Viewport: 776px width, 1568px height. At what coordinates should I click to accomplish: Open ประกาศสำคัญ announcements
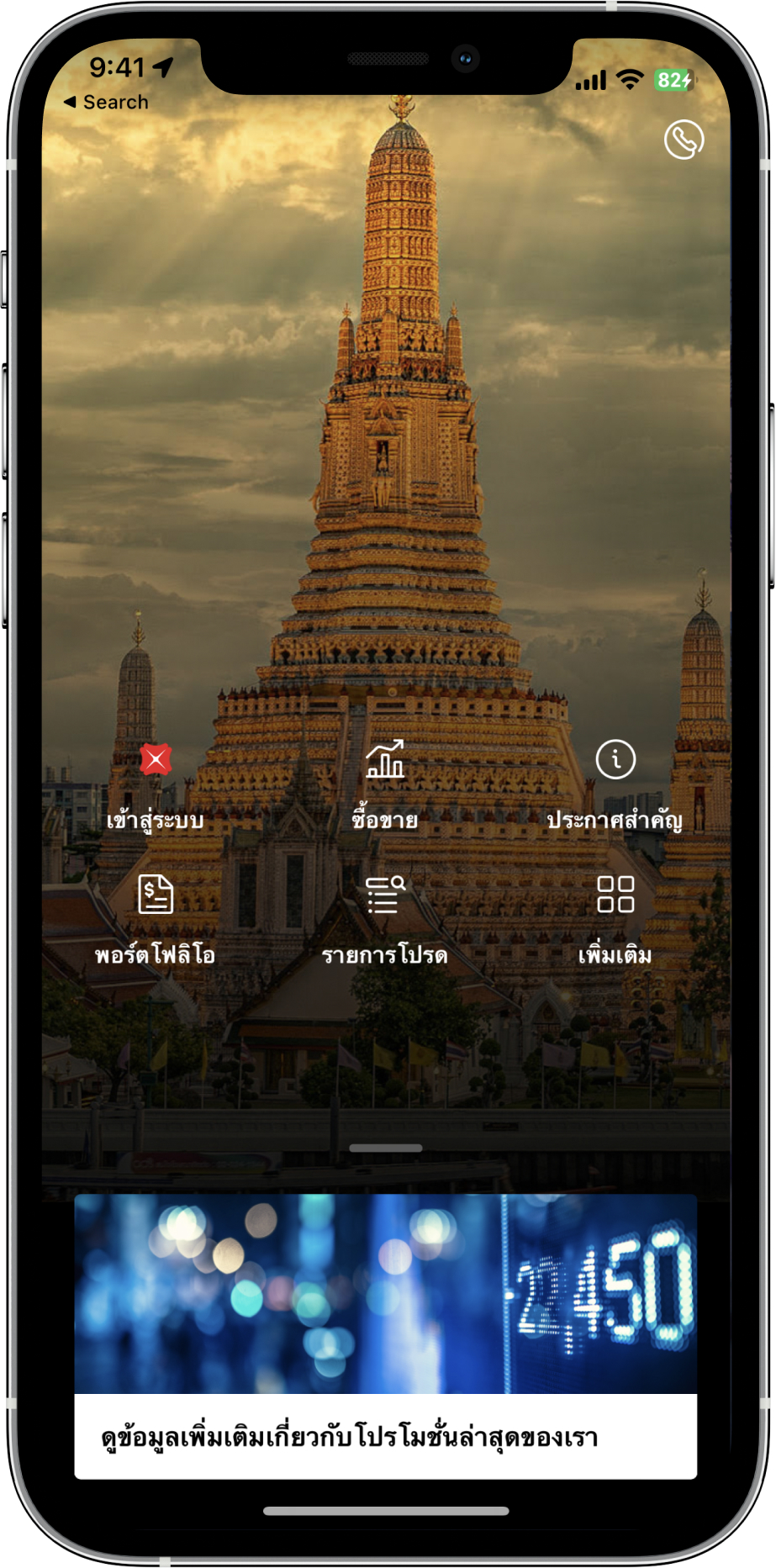615,783
